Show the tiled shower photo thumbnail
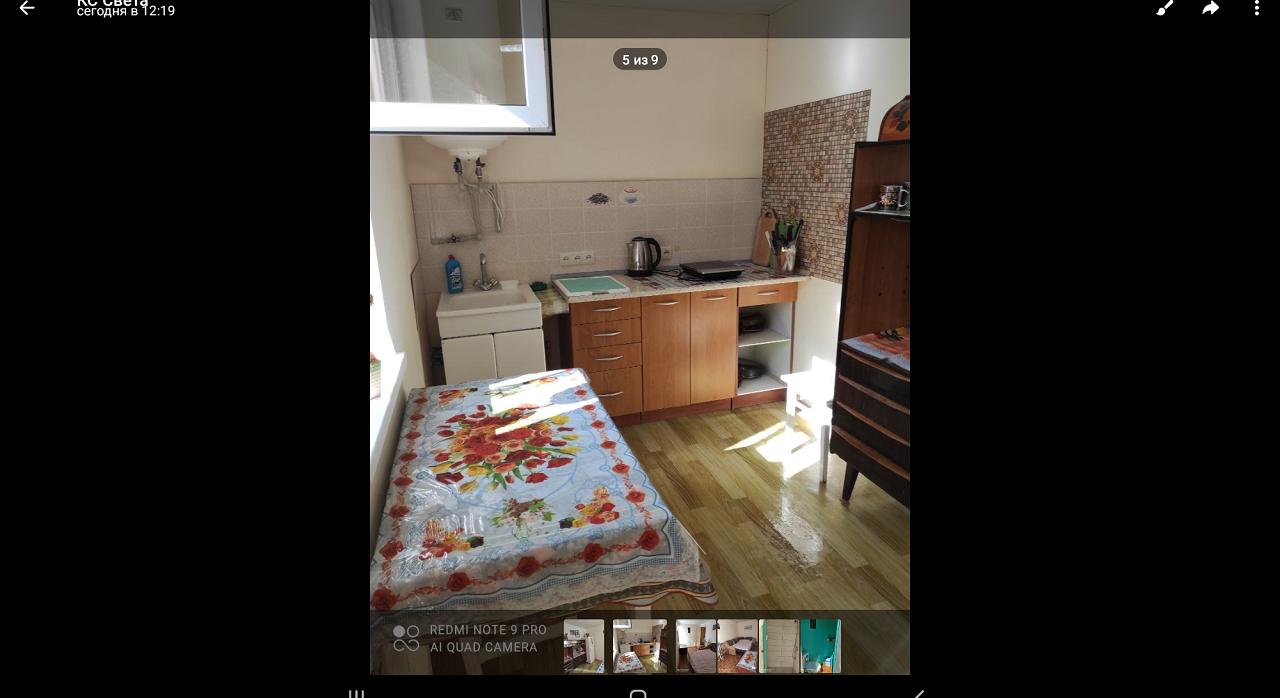Image resolution: width=1280 pixels, height=698 pixels. pyautogui.click(x=779, y=646)
